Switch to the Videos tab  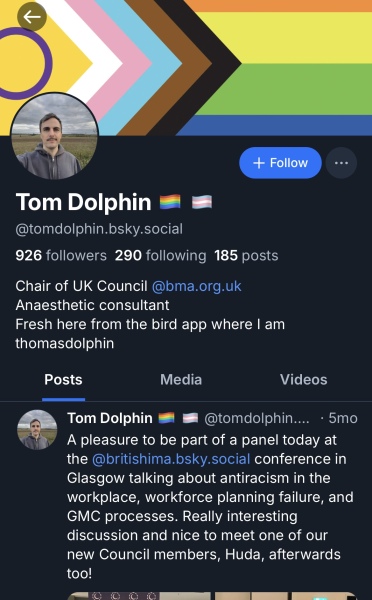tap(303, 380)
